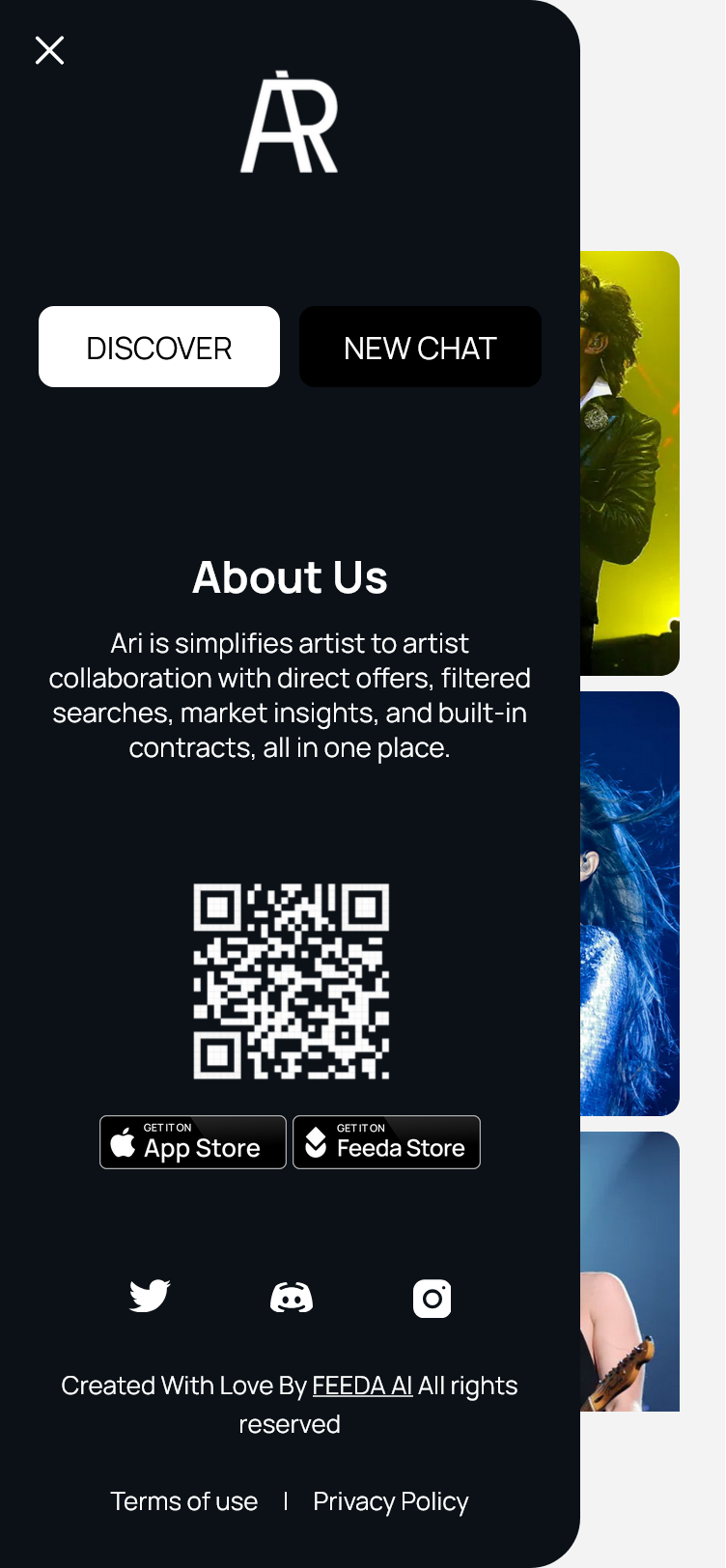Get the app on App Store
726x1568 pixels.
[193, 1142]
